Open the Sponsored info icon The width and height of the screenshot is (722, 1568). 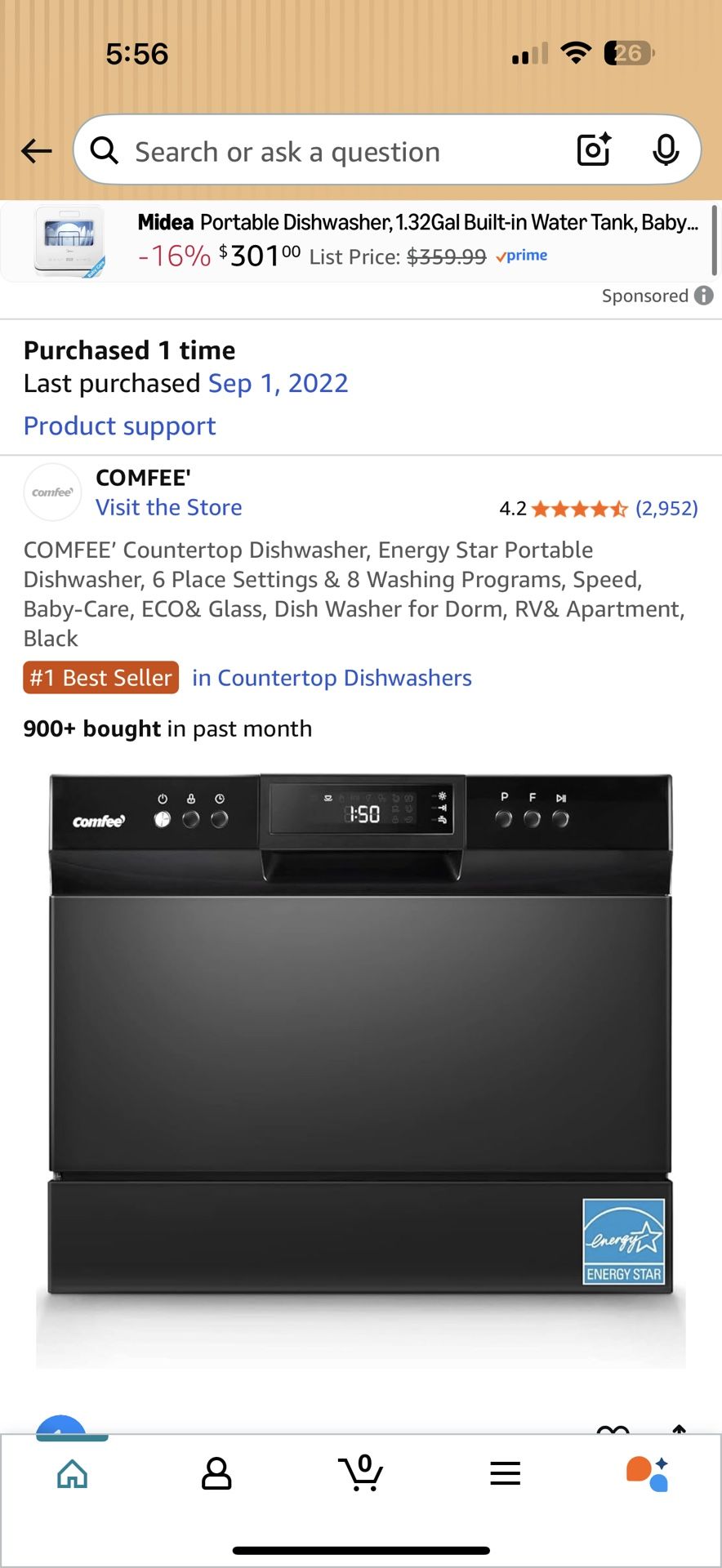point(703,296)
